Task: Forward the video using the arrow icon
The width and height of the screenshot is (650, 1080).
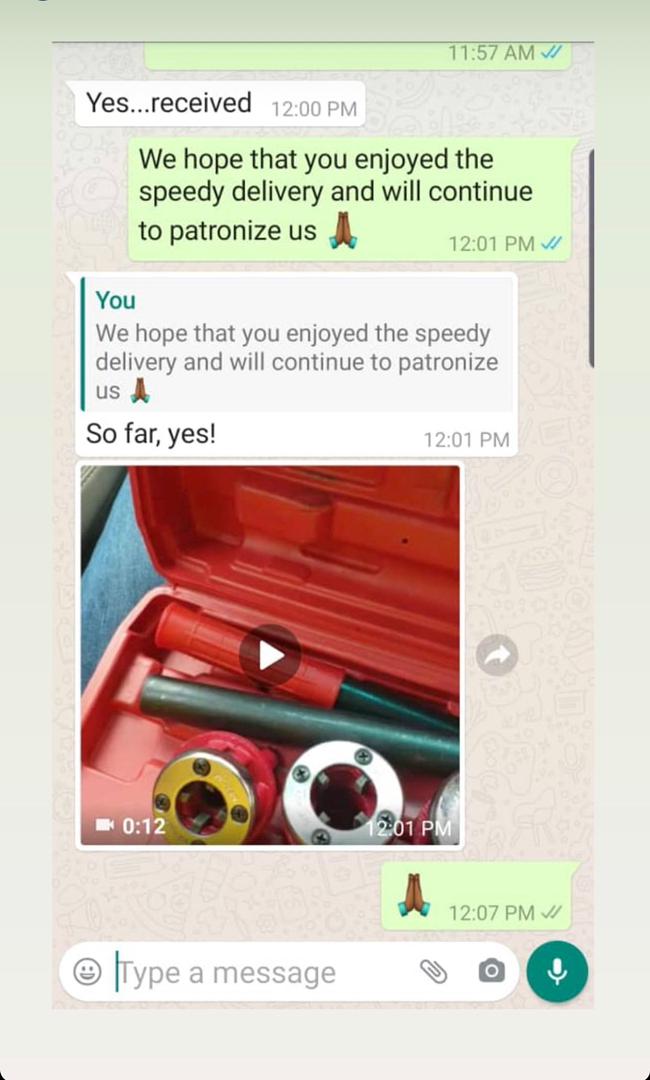Action: pyautogui.click(x=497, y=655)
